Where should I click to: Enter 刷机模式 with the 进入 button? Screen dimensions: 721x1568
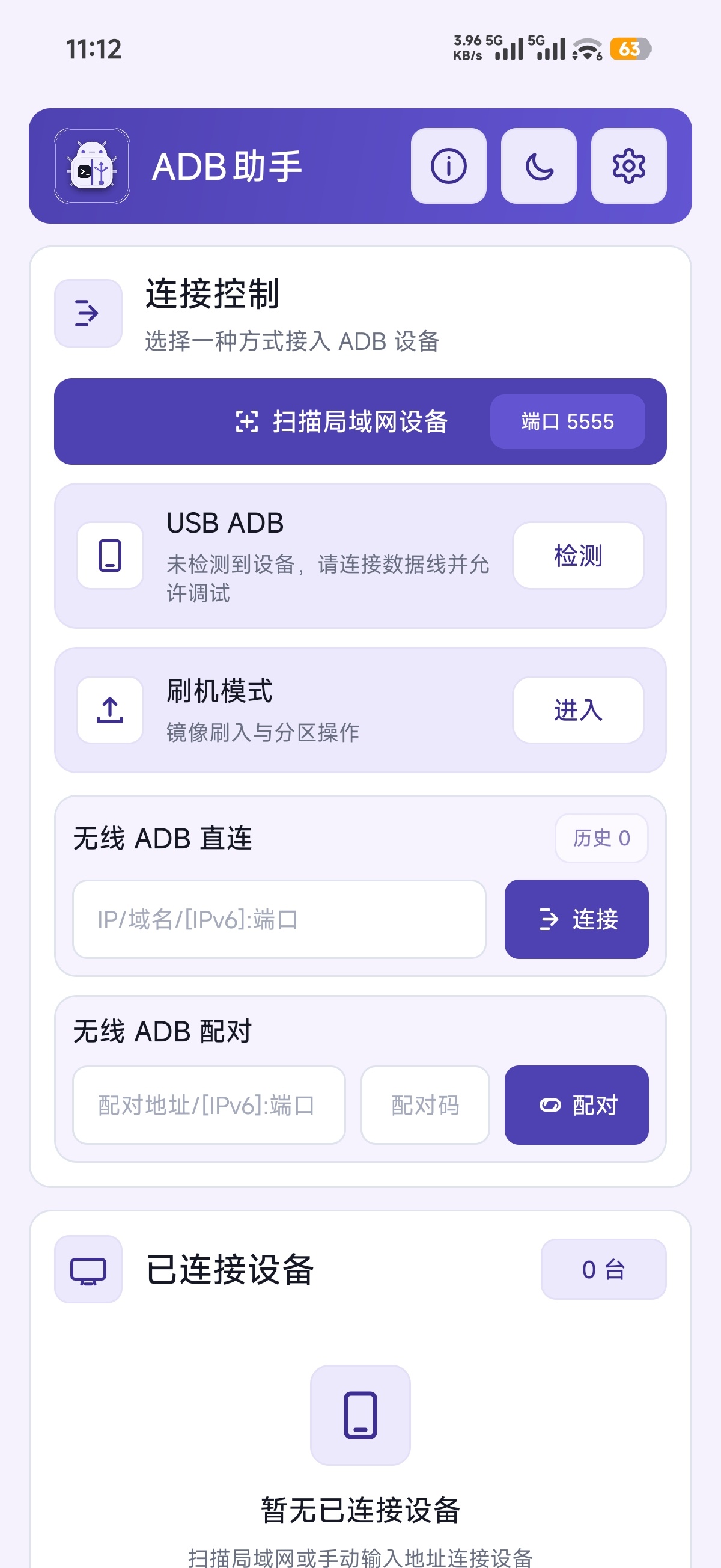(578, 709)
